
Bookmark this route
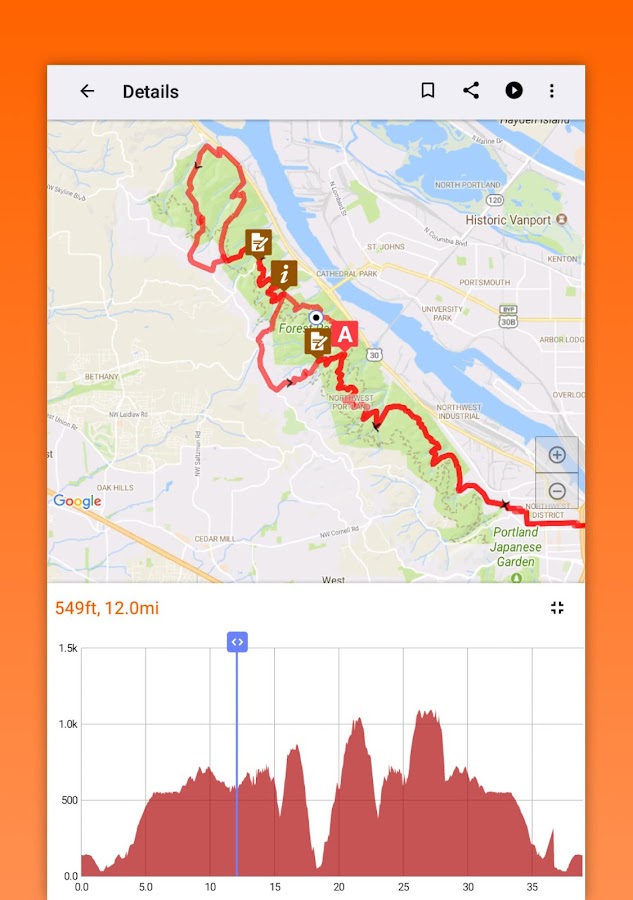click(x=428, y=90)
